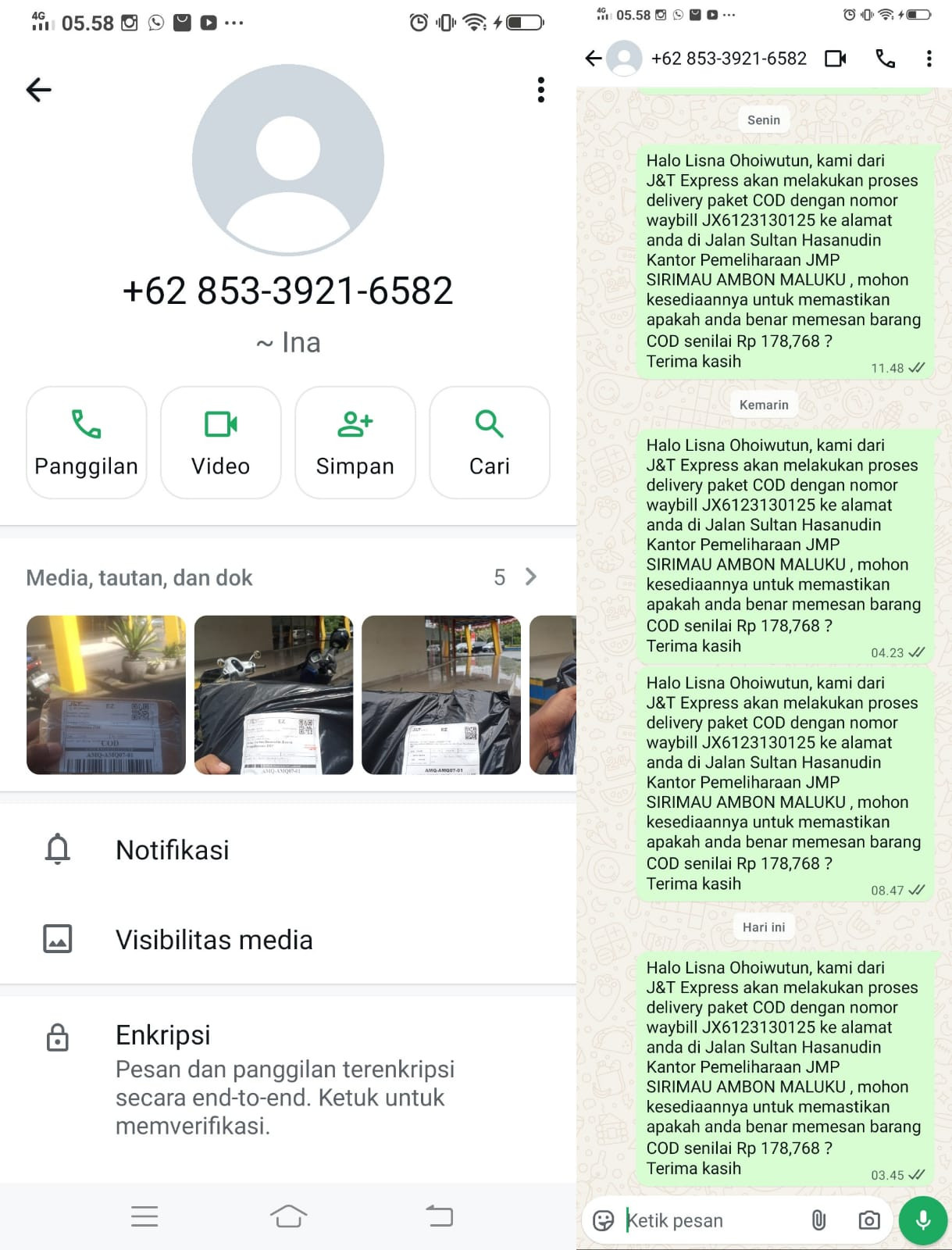The height and width of the screenshot is (1250, 952).
Task: Save contact with the Simpan button
Action: tap(355, 442)
